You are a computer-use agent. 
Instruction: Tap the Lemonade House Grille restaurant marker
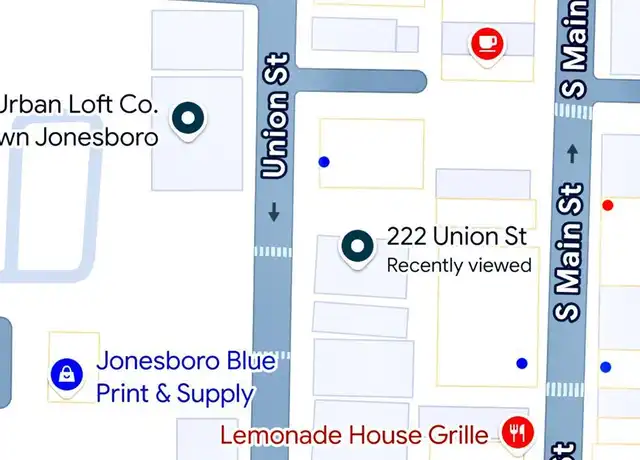click(518, 432)
